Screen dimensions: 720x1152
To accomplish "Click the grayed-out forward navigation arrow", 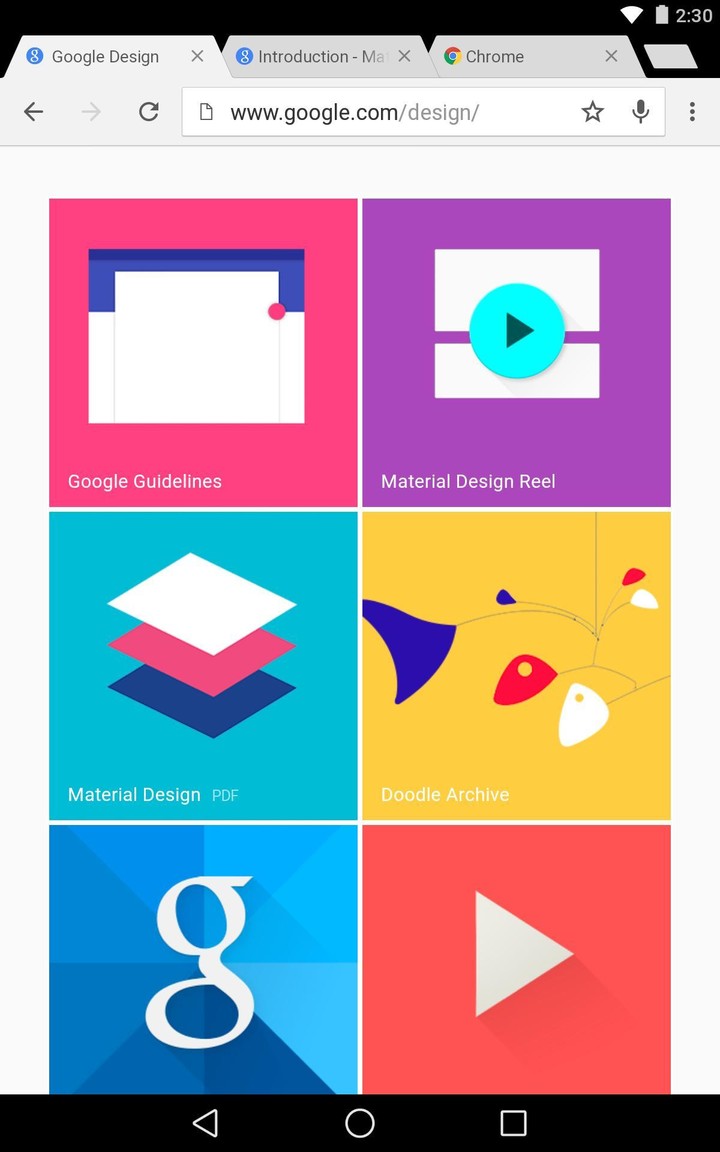I will coord(90,111).
